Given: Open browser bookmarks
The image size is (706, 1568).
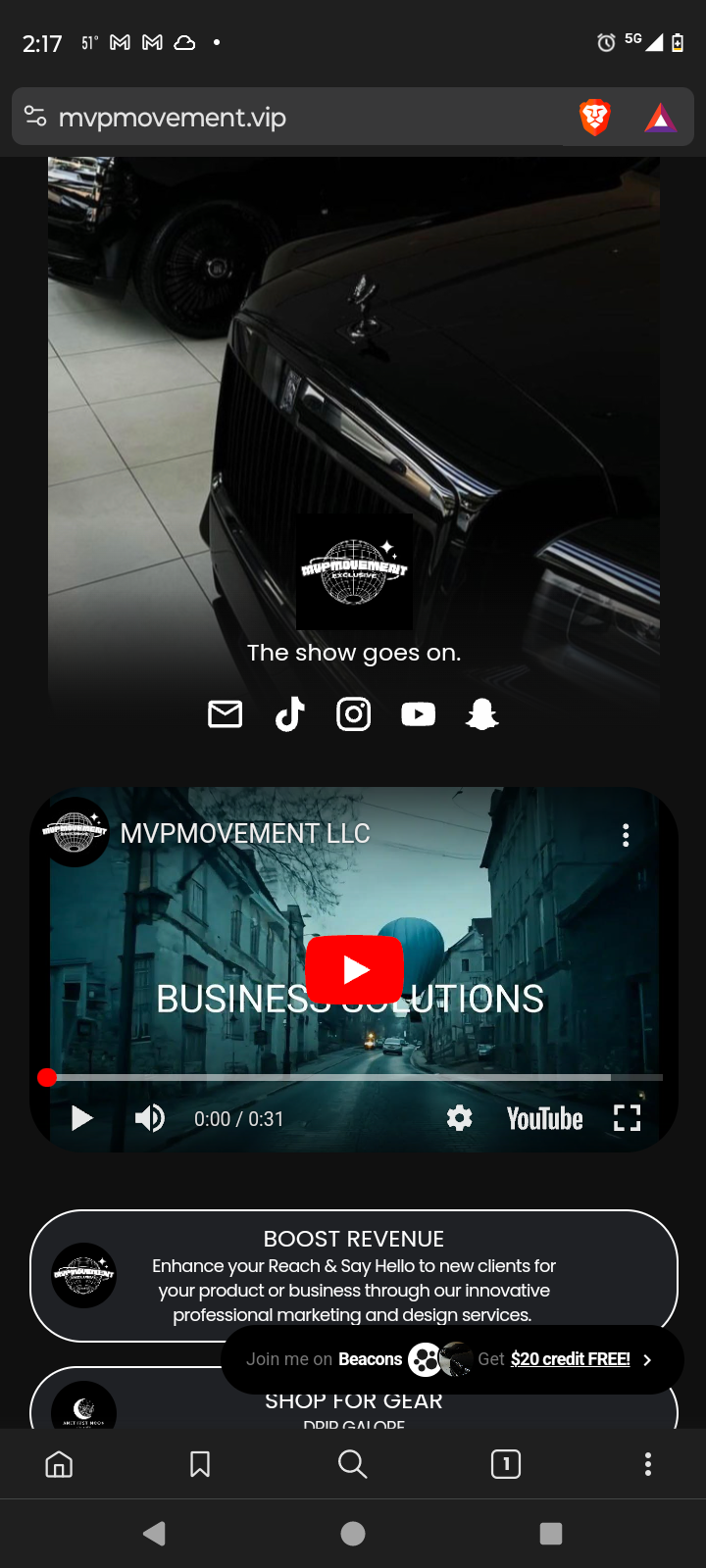Looking at the screenshot, I should click(200, 1464).
